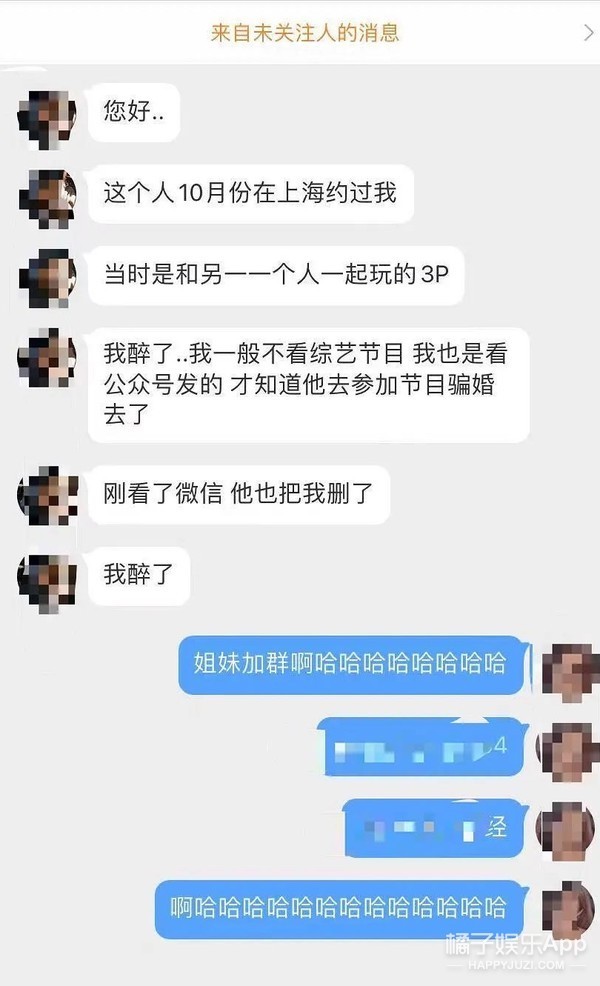Open the 来自未关注人的消息 banner
The height and width of the screenshot is (986, 600).
point(304,33)
